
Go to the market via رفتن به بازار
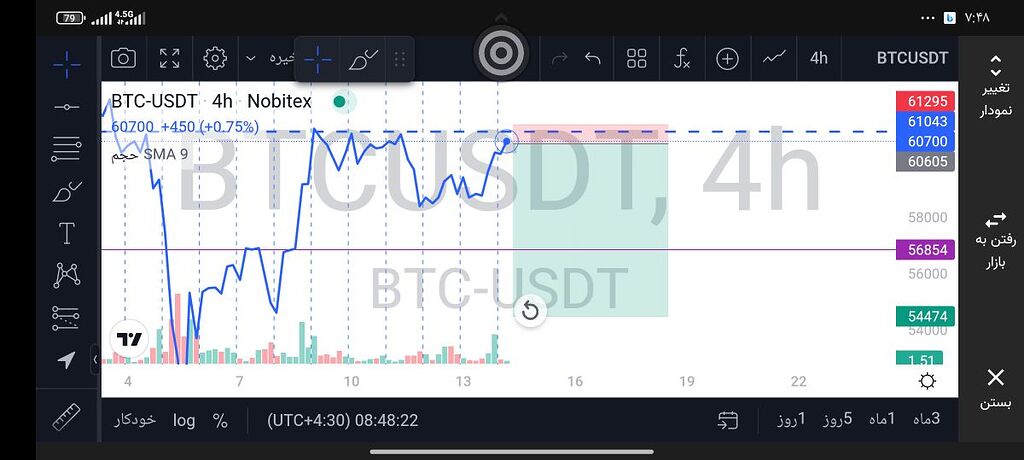(995, 240)
